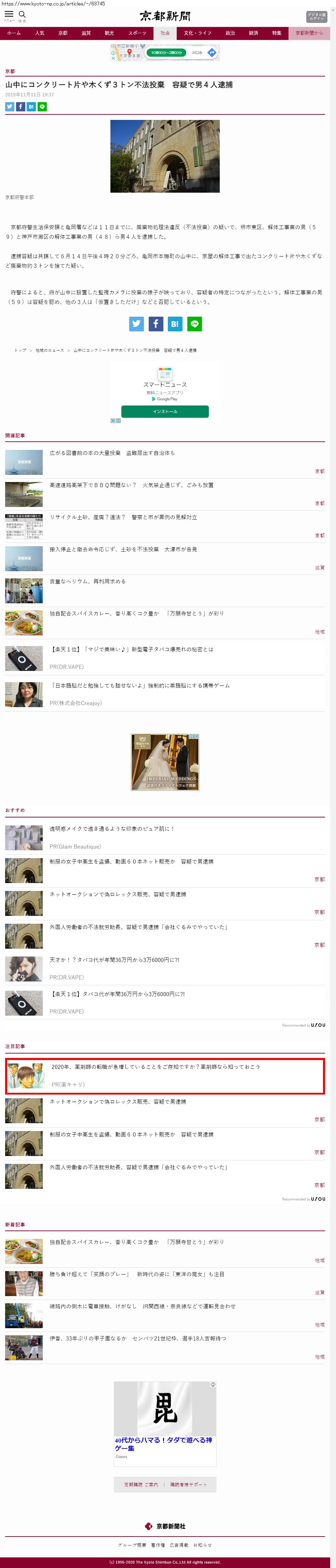Image resolution: width=336 pixels, height=1568 pixels.
Task: Open 地域のニュース breadcrumb link
Action: [49, 350]
